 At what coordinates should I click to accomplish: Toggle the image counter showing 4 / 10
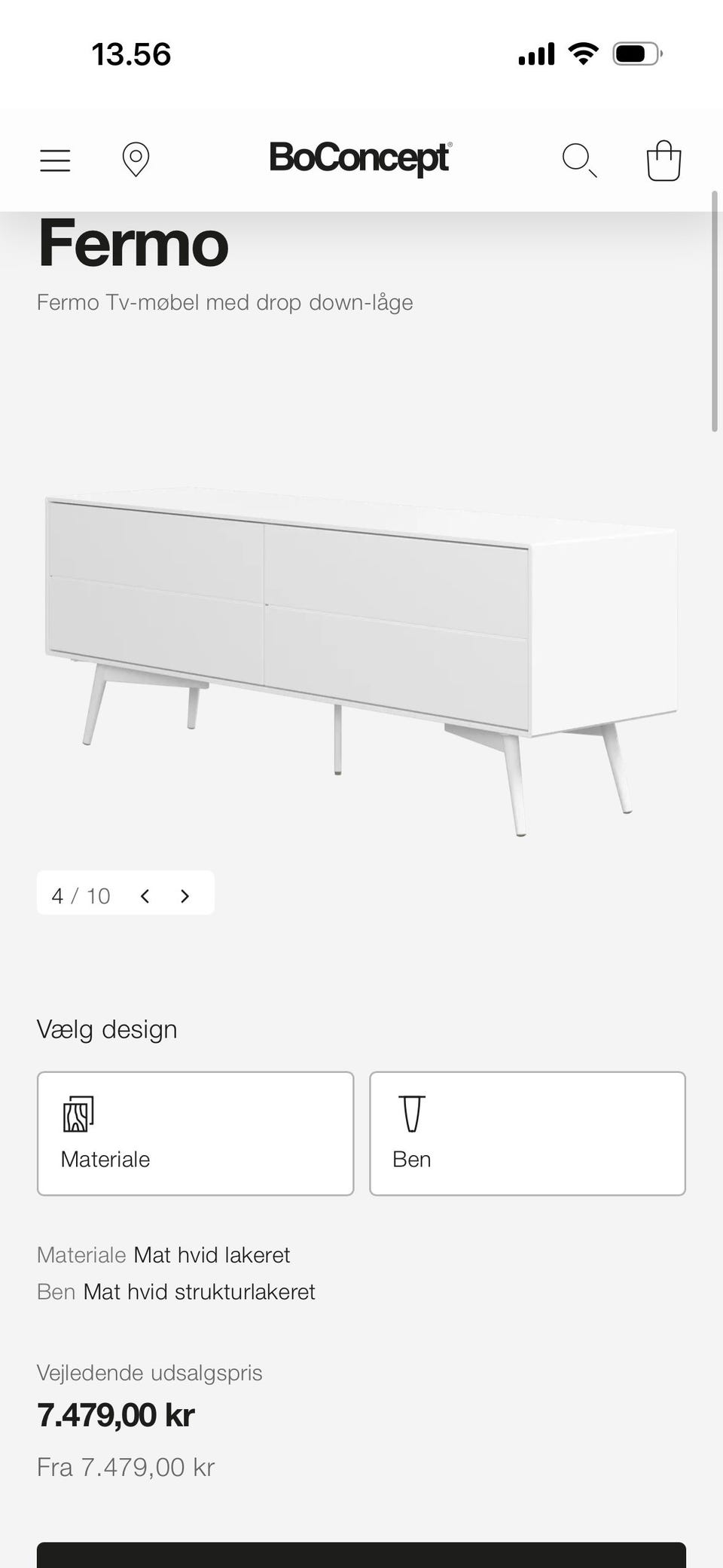pyautogui.click(x=79, y=895)
